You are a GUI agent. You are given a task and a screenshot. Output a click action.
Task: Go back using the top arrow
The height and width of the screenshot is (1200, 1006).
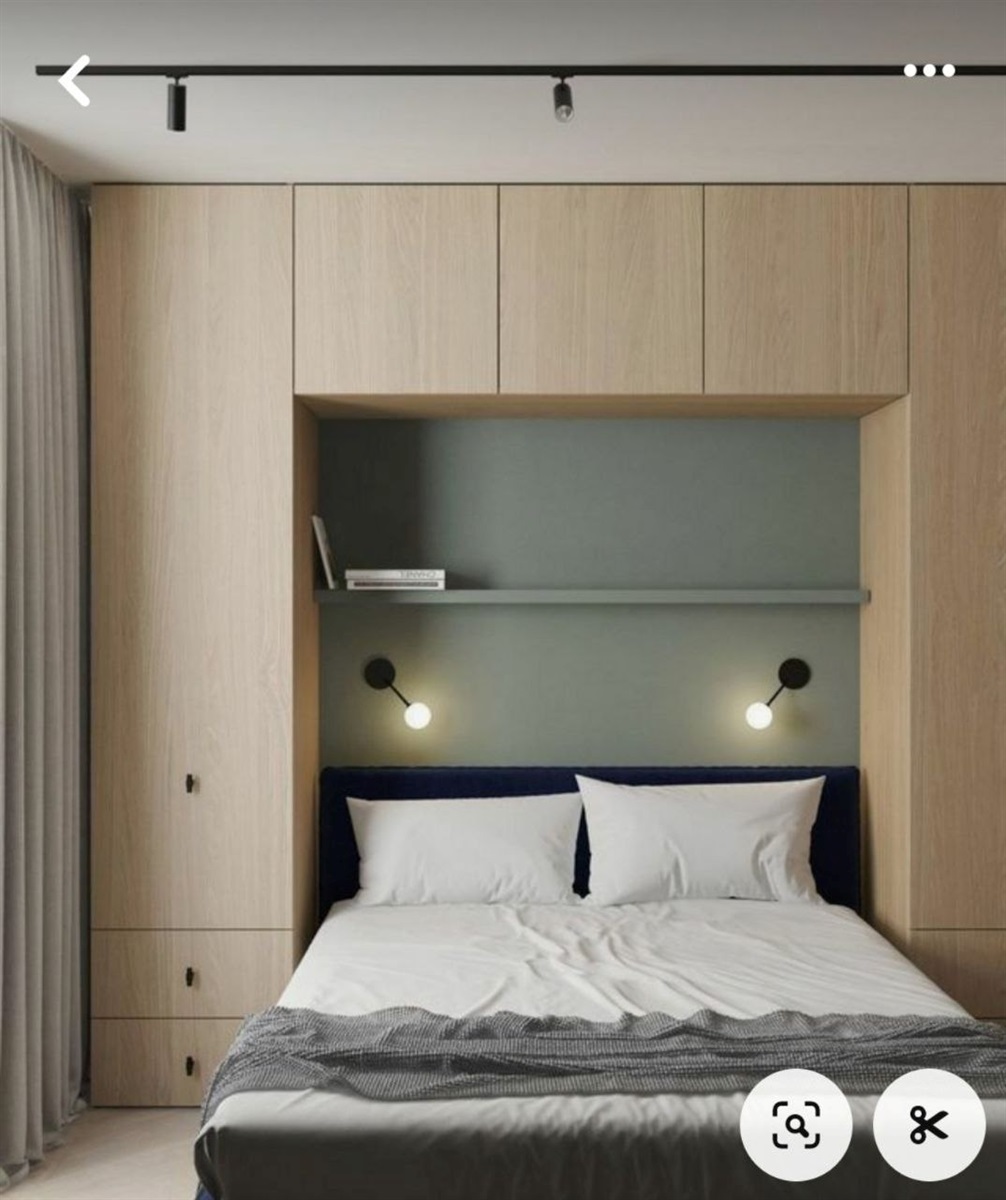tap(75, 81)
